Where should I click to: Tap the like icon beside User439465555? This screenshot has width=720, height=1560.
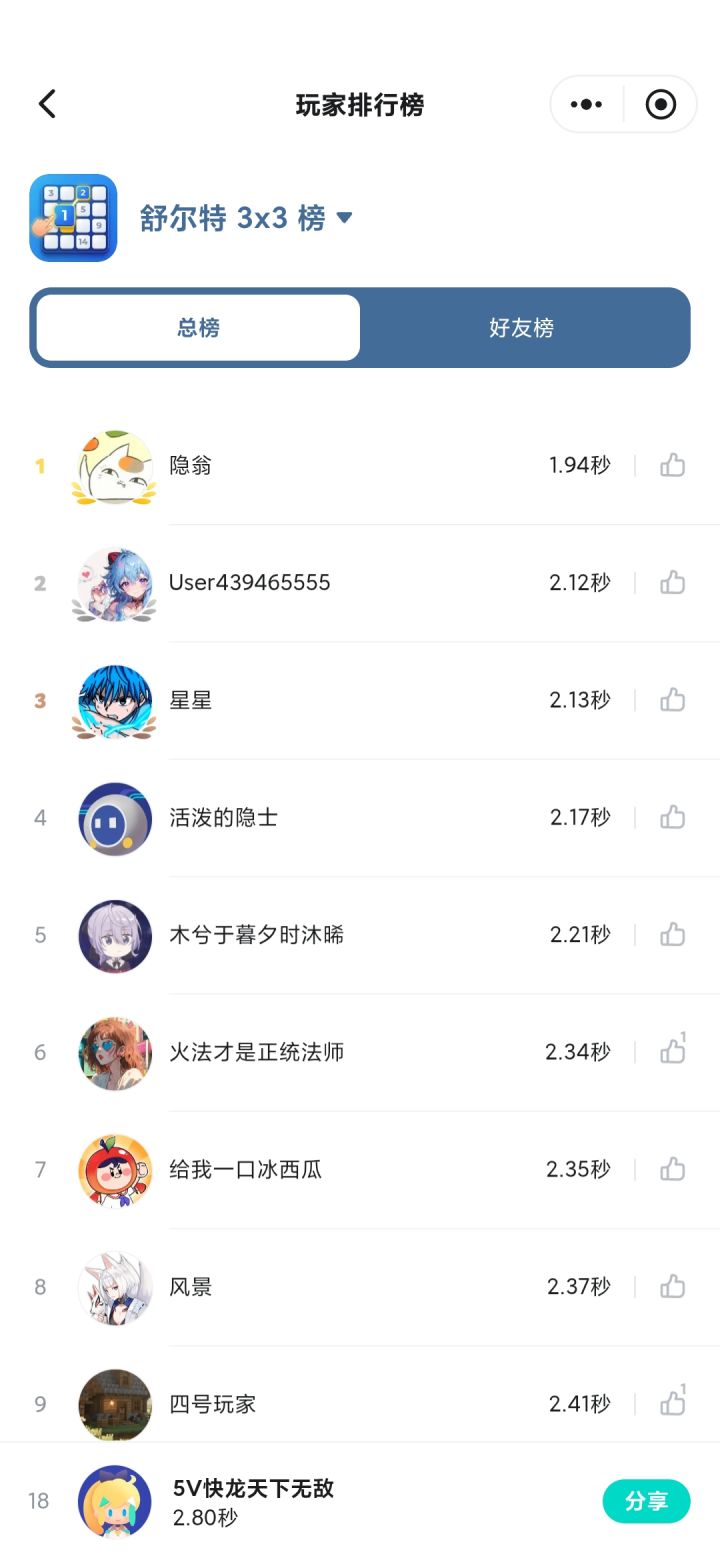click(672, 583)
